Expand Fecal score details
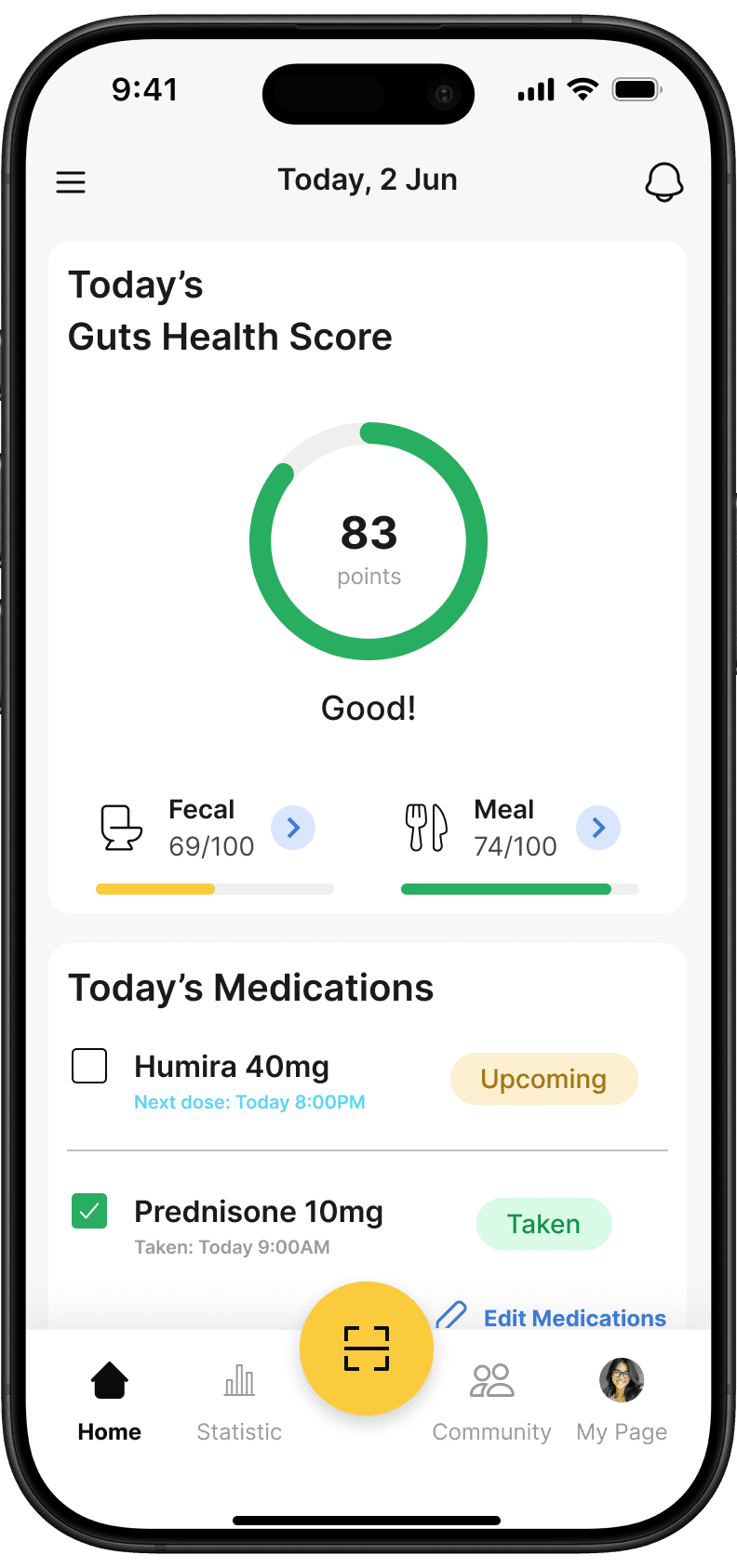The width and height of the screenshot is (737, 1568). click(293, 828)
